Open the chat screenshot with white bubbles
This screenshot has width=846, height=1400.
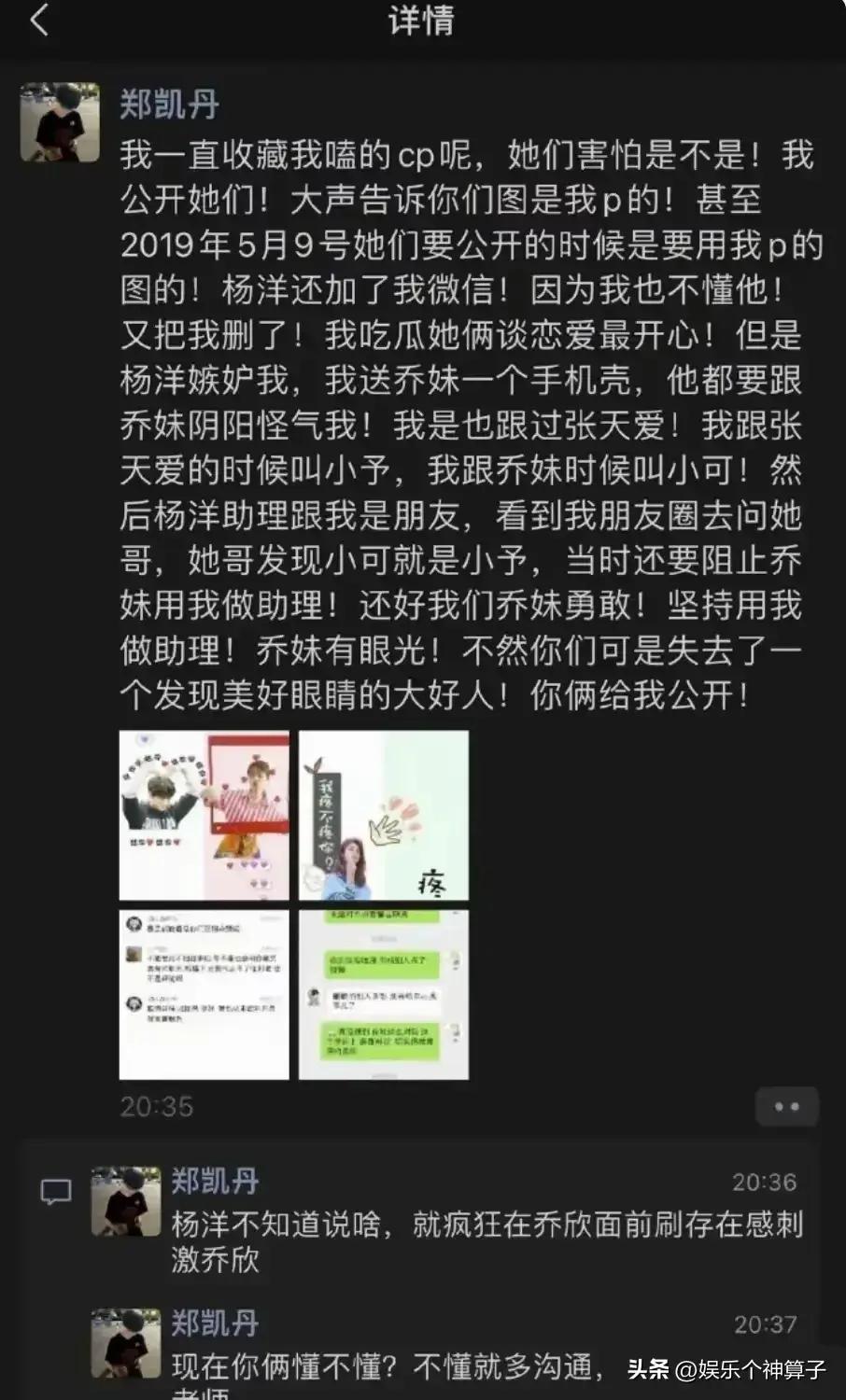(204, 994)
